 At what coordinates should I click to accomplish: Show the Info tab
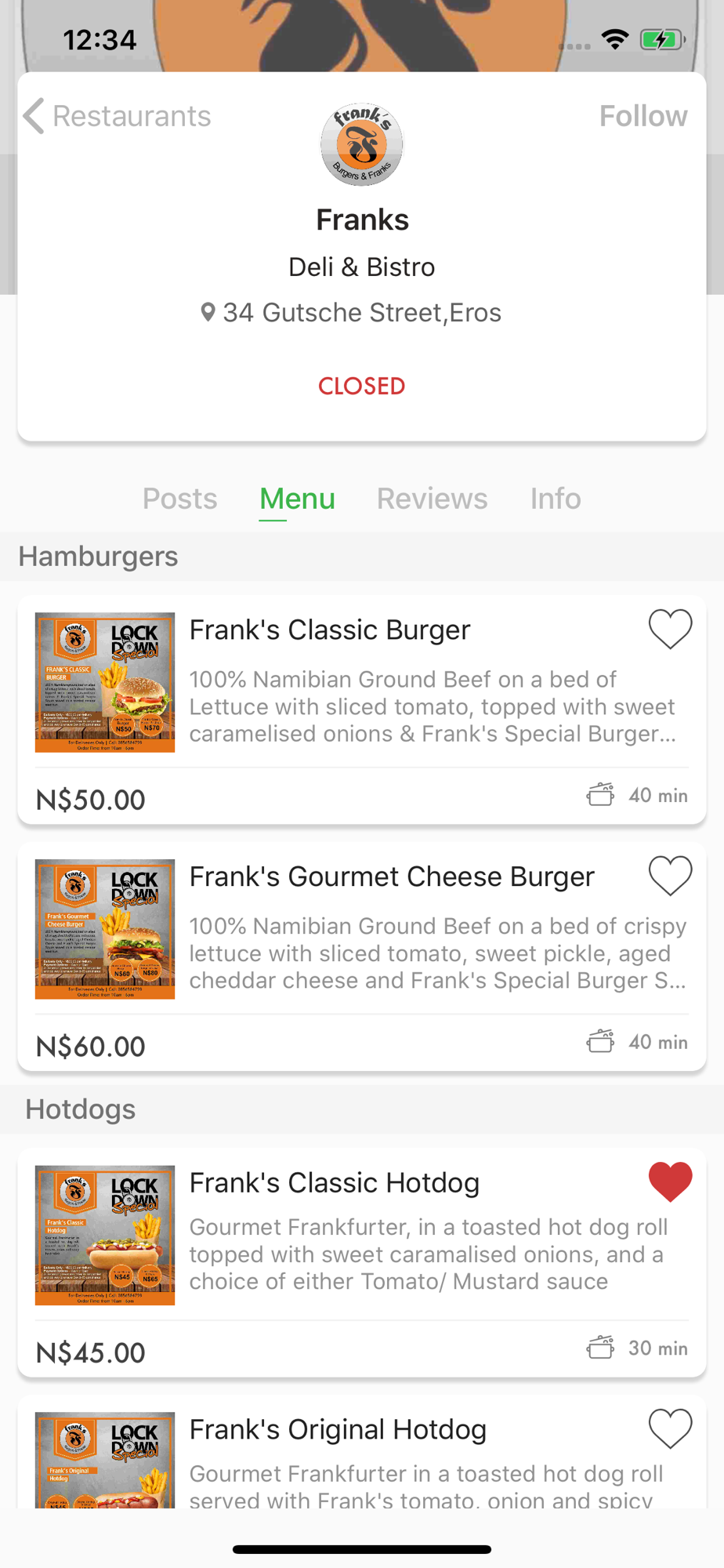556,499
